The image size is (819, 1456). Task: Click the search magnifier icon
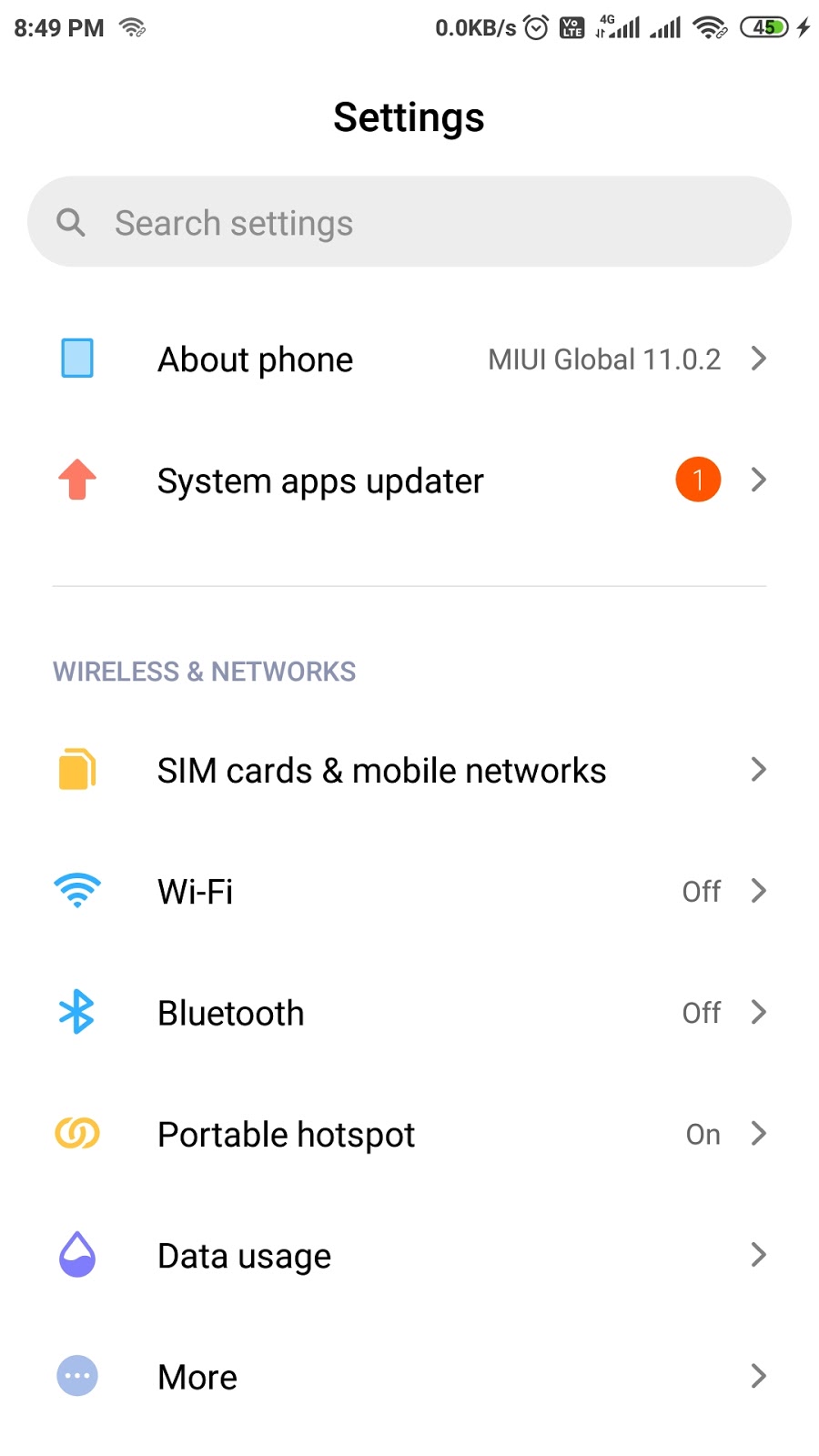pos(71,221)
